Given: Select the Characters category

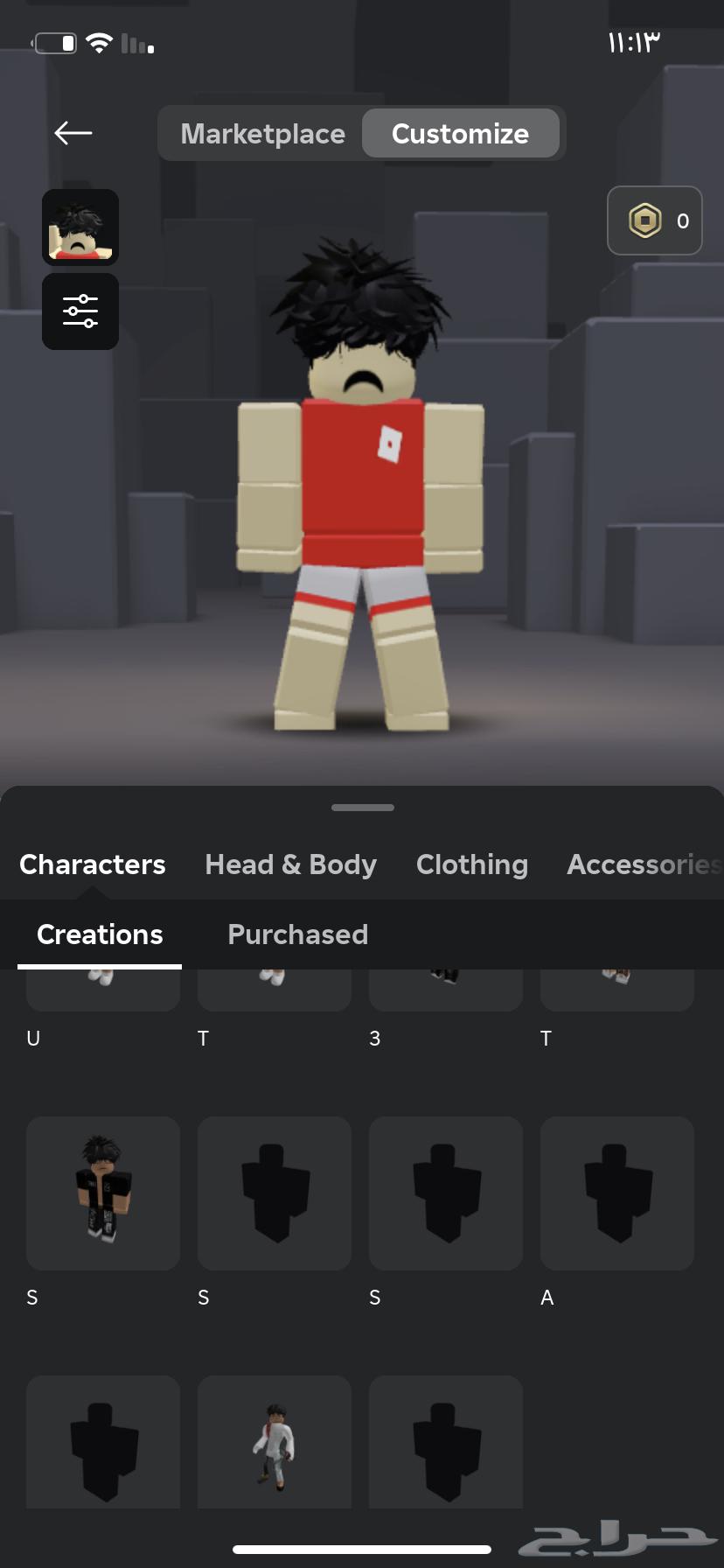Looking at the screenshot, I should (x=92, y=864).
